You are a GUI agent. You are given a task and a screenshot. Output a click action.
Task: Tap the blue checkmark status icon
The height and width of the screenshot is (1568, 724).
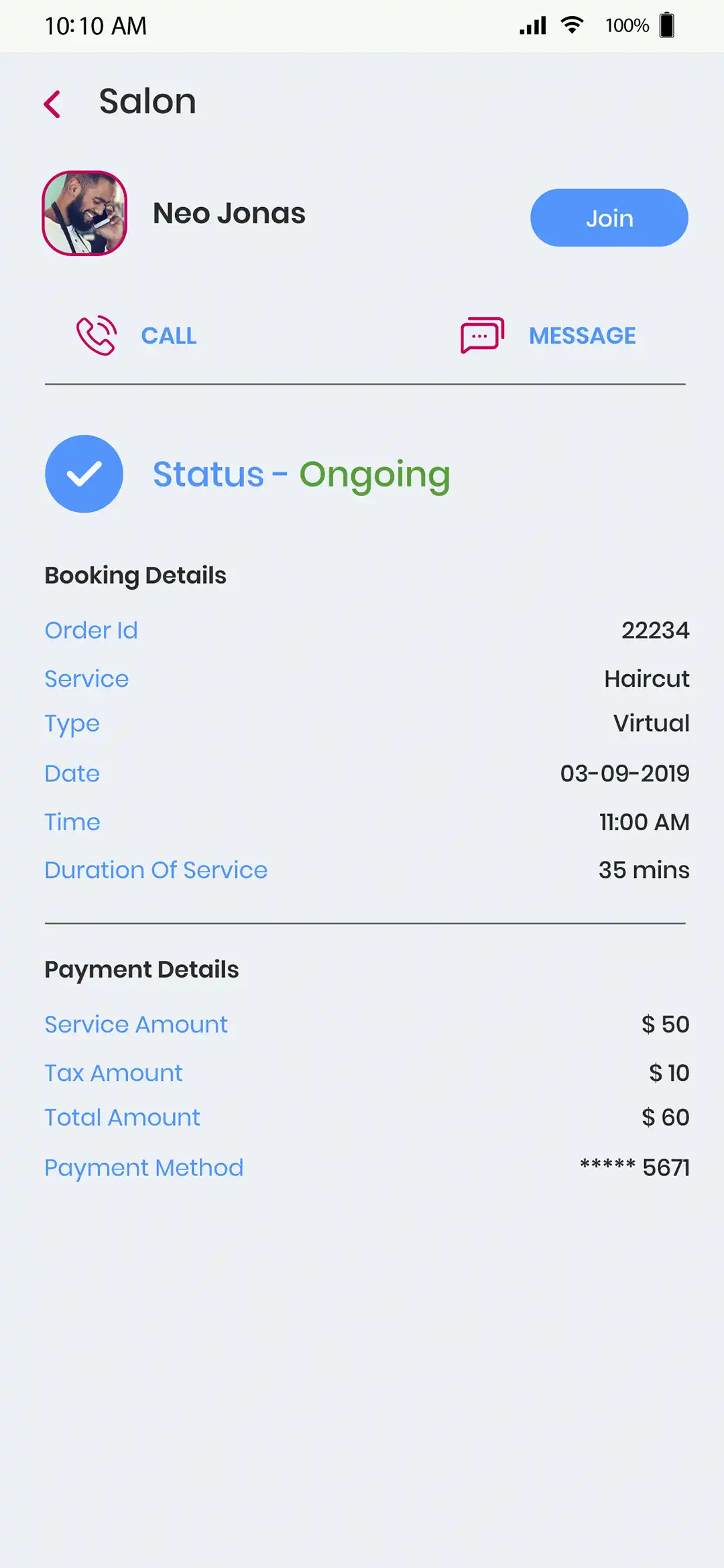(x=83, y=474)
